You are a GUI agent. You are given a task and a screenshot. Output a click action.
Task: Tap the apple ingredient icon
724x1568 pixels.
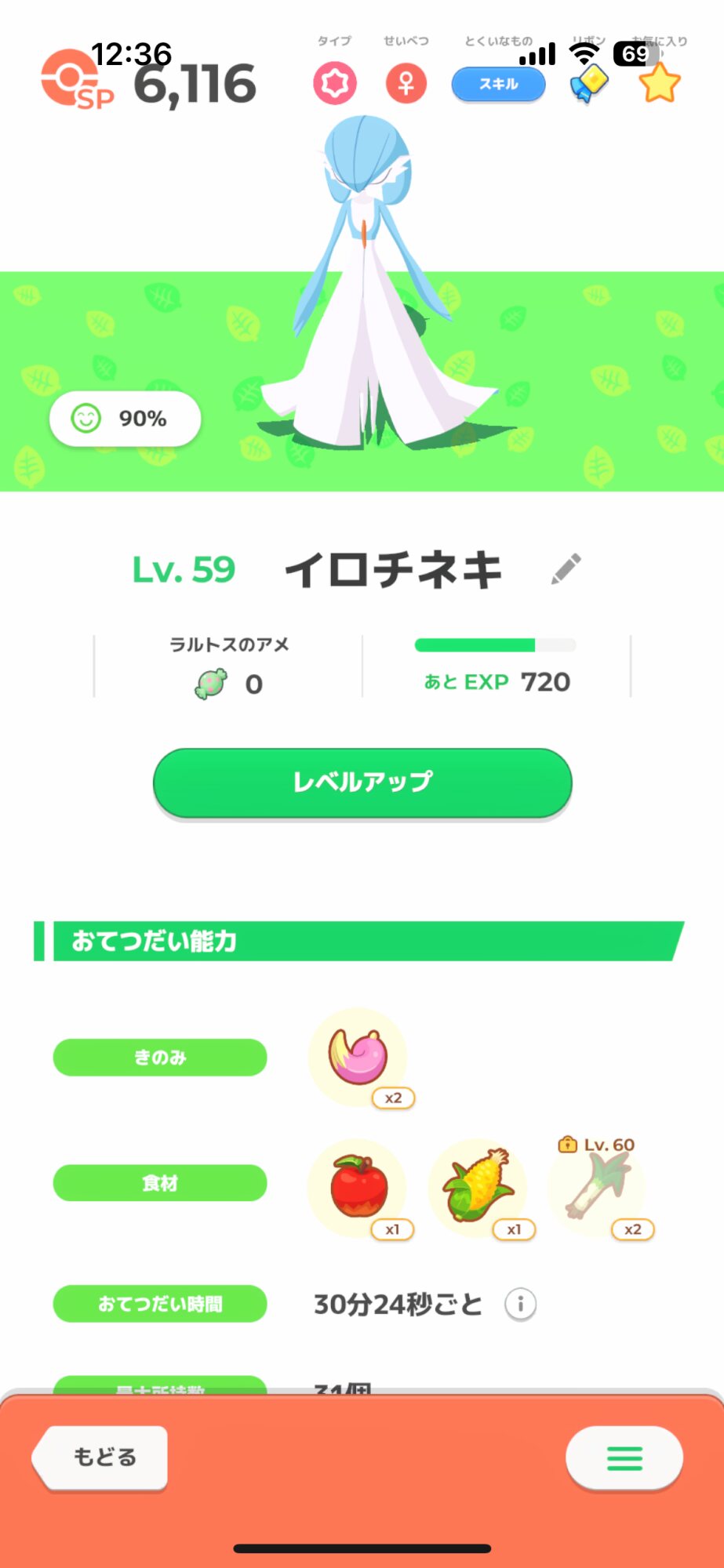tap(358, 1188)
